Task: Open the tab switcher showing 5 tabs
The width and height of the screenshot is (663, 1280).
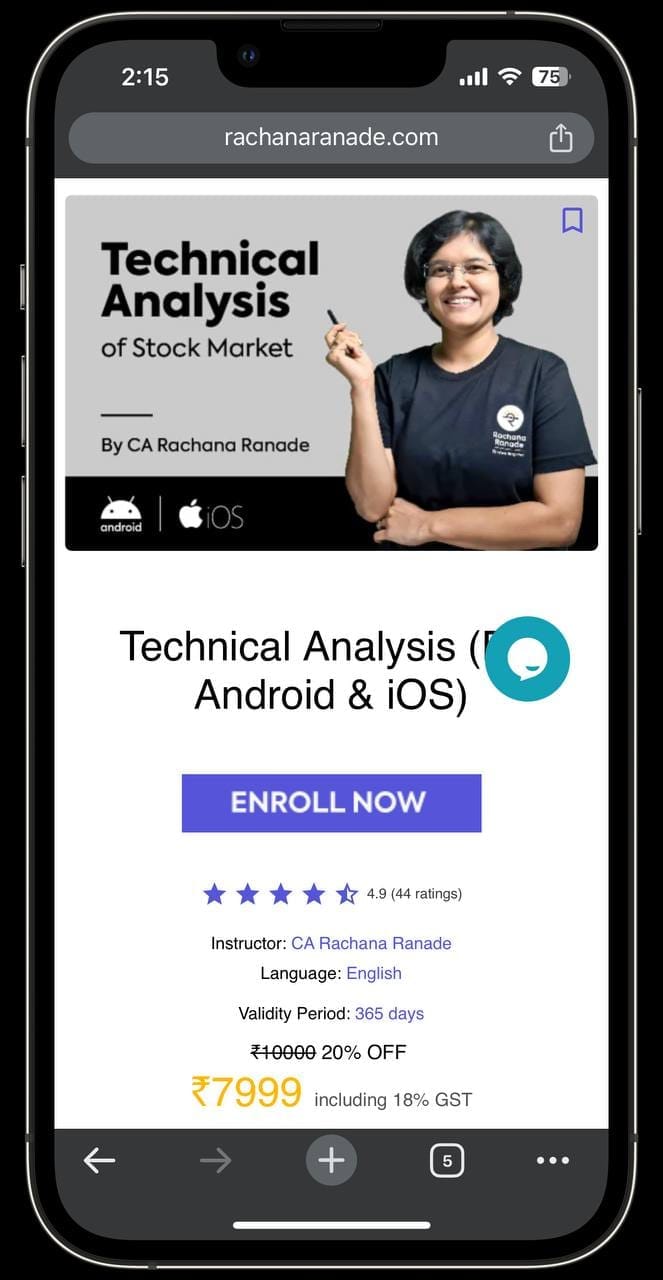Action: pos(447,1160)
